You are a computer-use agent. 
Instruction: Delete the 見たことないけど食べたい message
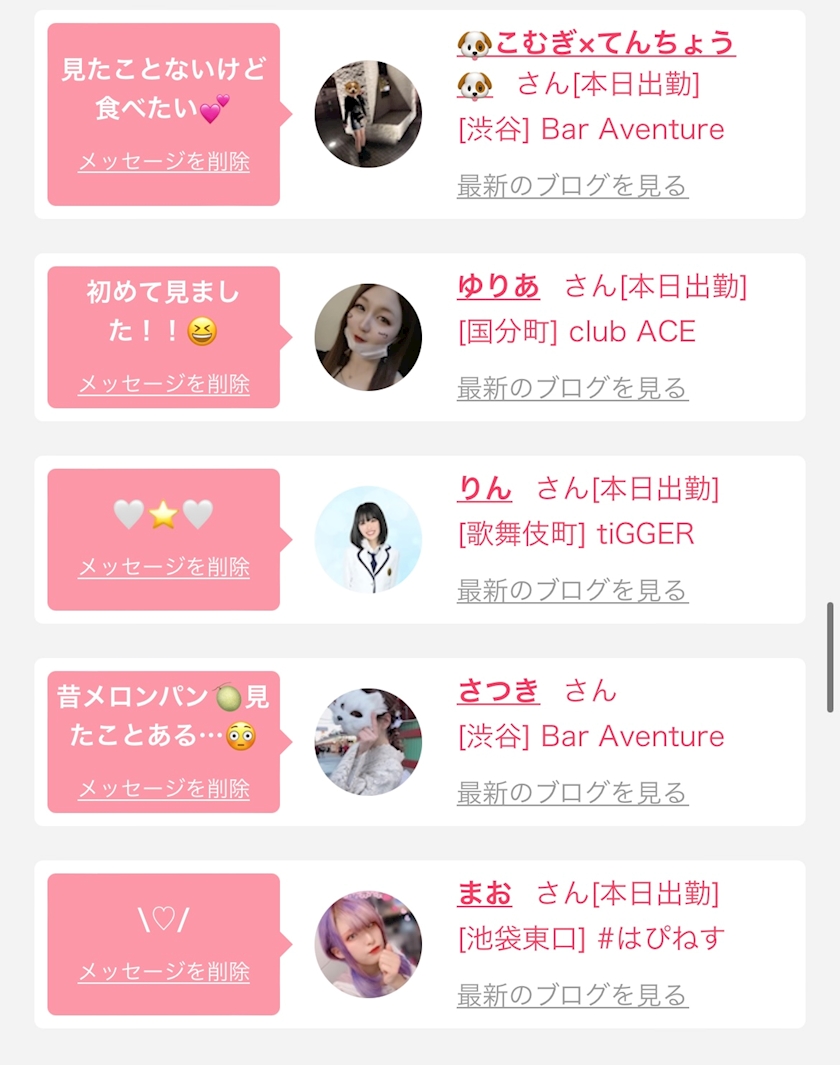164,162
